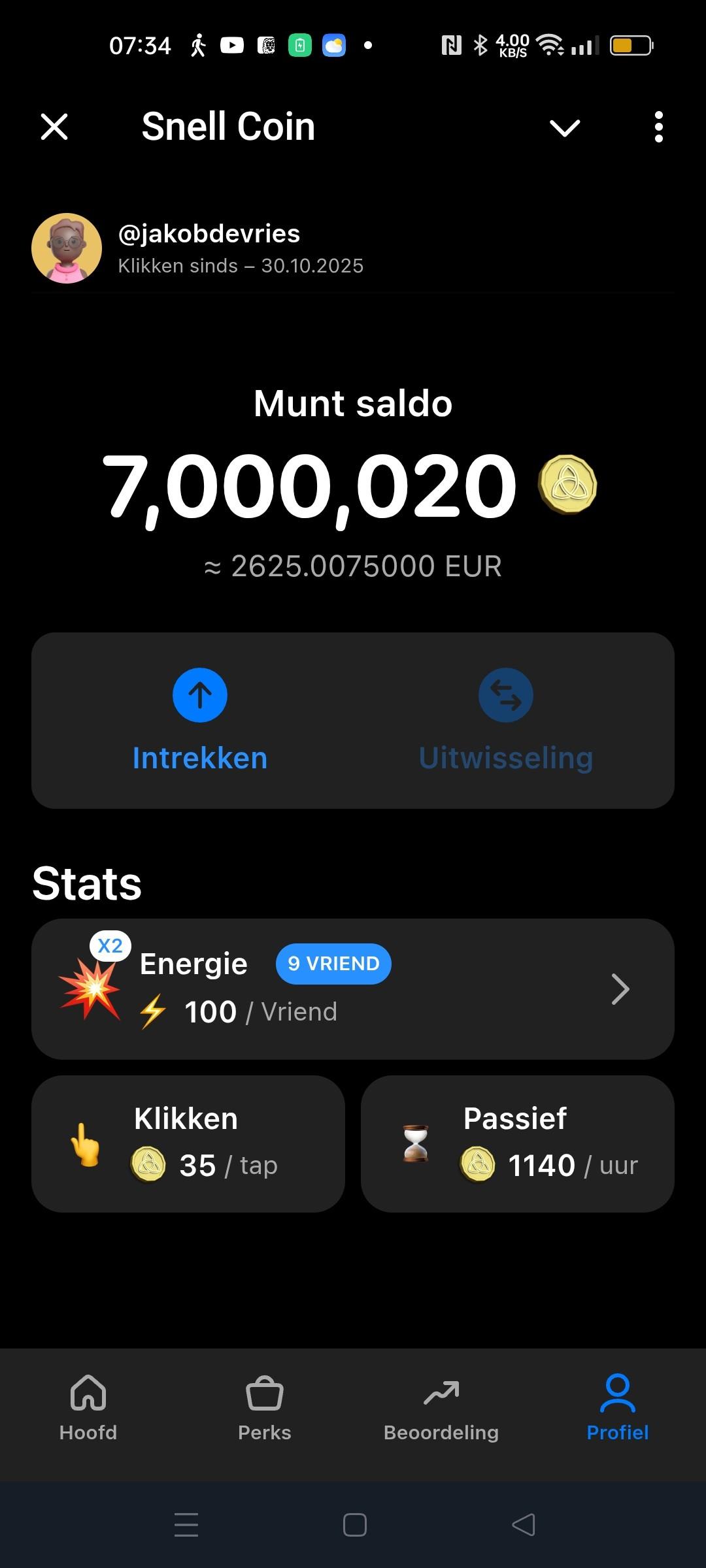View the Klikken per tap card

pyautogui.click(x=188, y=1143)
